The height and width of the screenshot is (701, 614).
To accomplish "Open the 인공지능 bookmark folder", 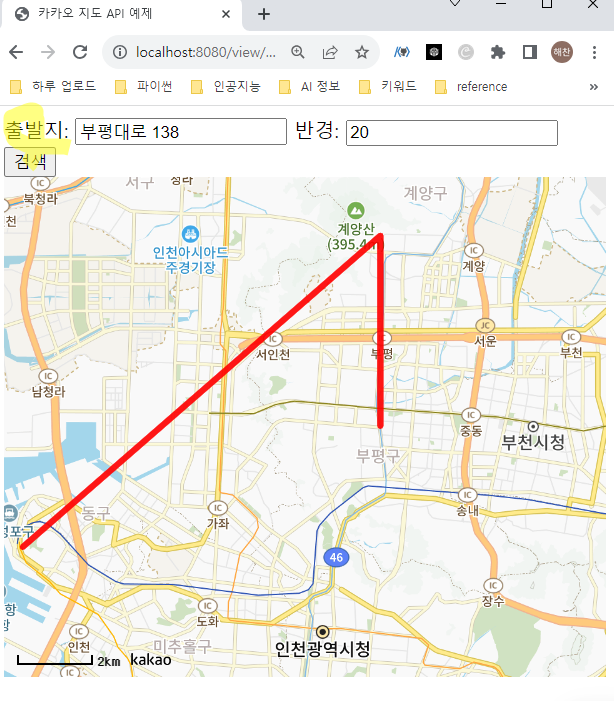I will 227,87.
